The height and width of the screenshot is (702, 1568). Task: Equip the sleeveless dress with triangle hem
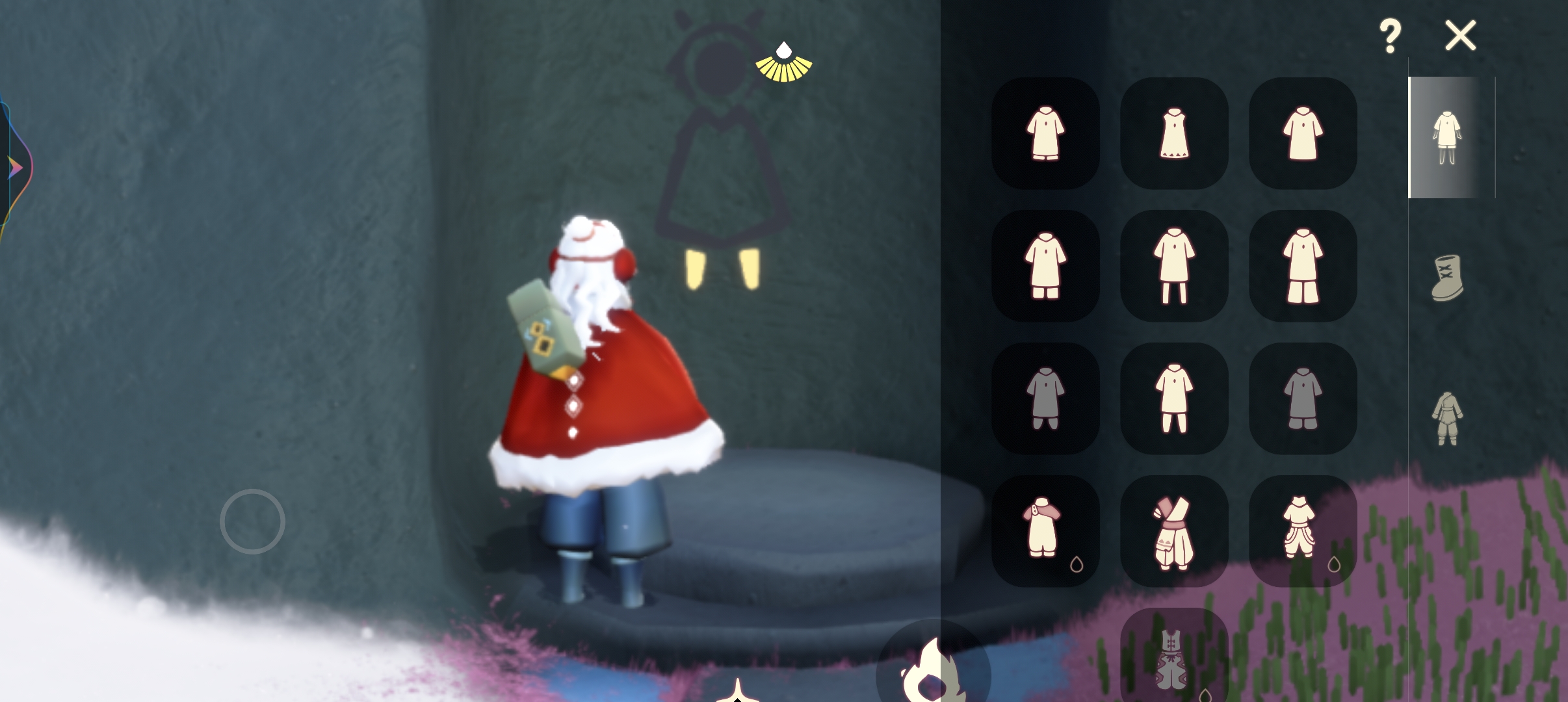click(x=1174, y=134)
